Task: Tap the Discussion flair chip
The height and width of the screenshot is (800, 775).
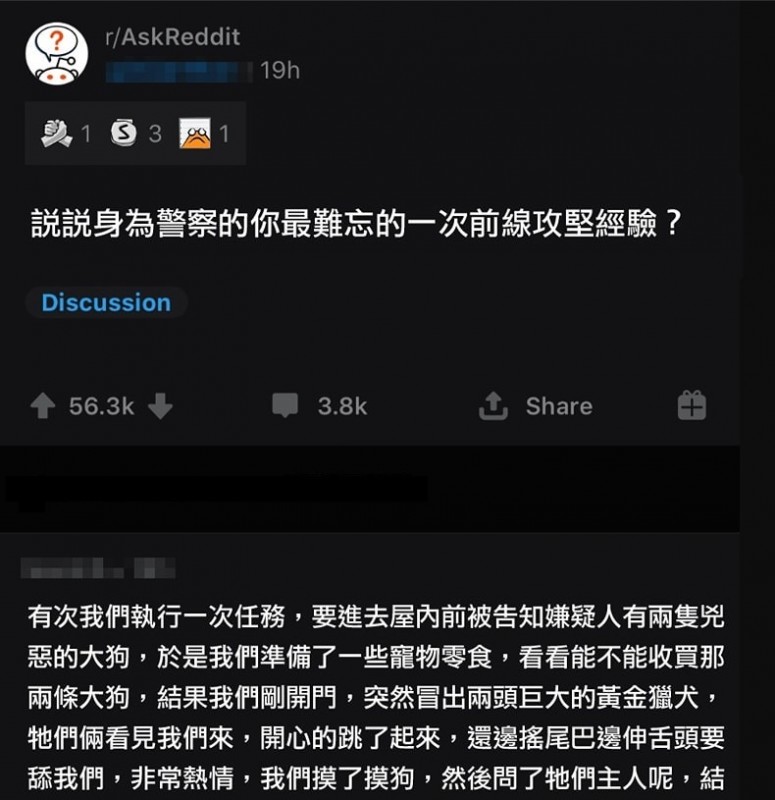Action: [106, 303]
